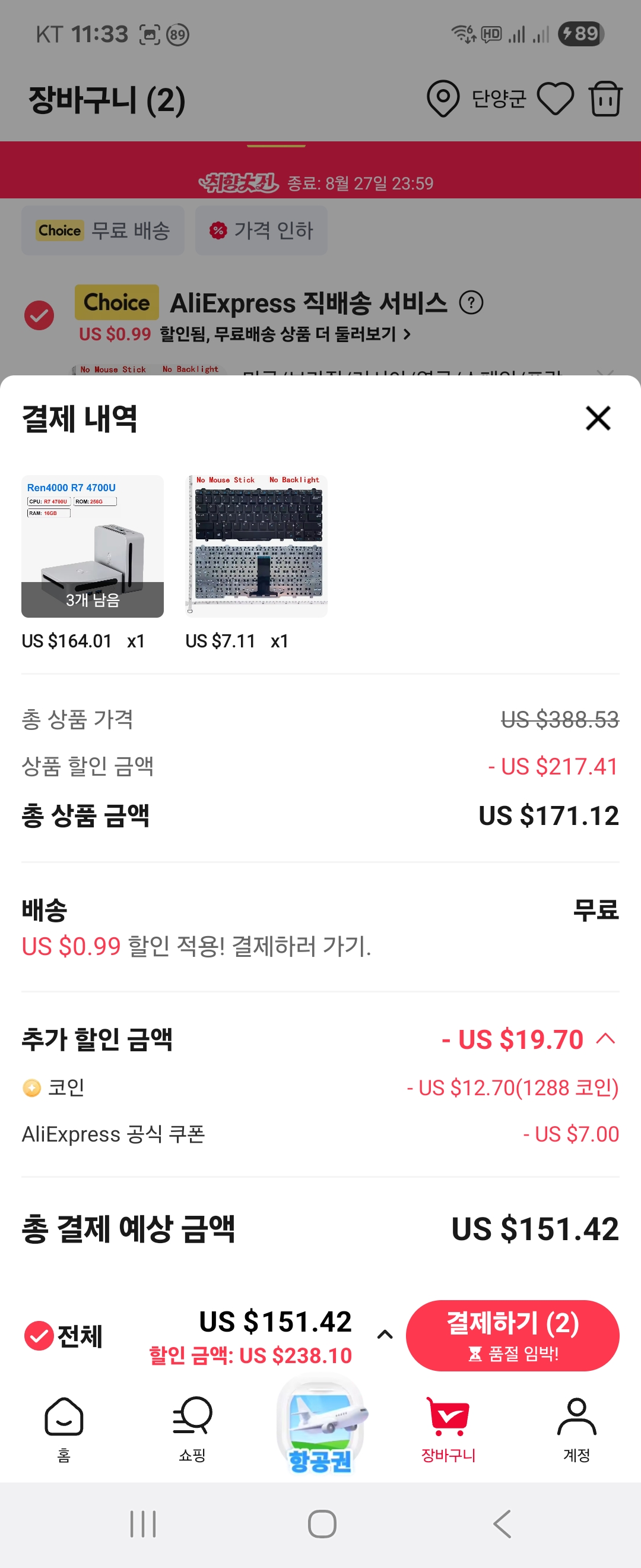Tap the heart wishlist icon at top
This screenshot has width=641, height=1568.
click(556, 99)
